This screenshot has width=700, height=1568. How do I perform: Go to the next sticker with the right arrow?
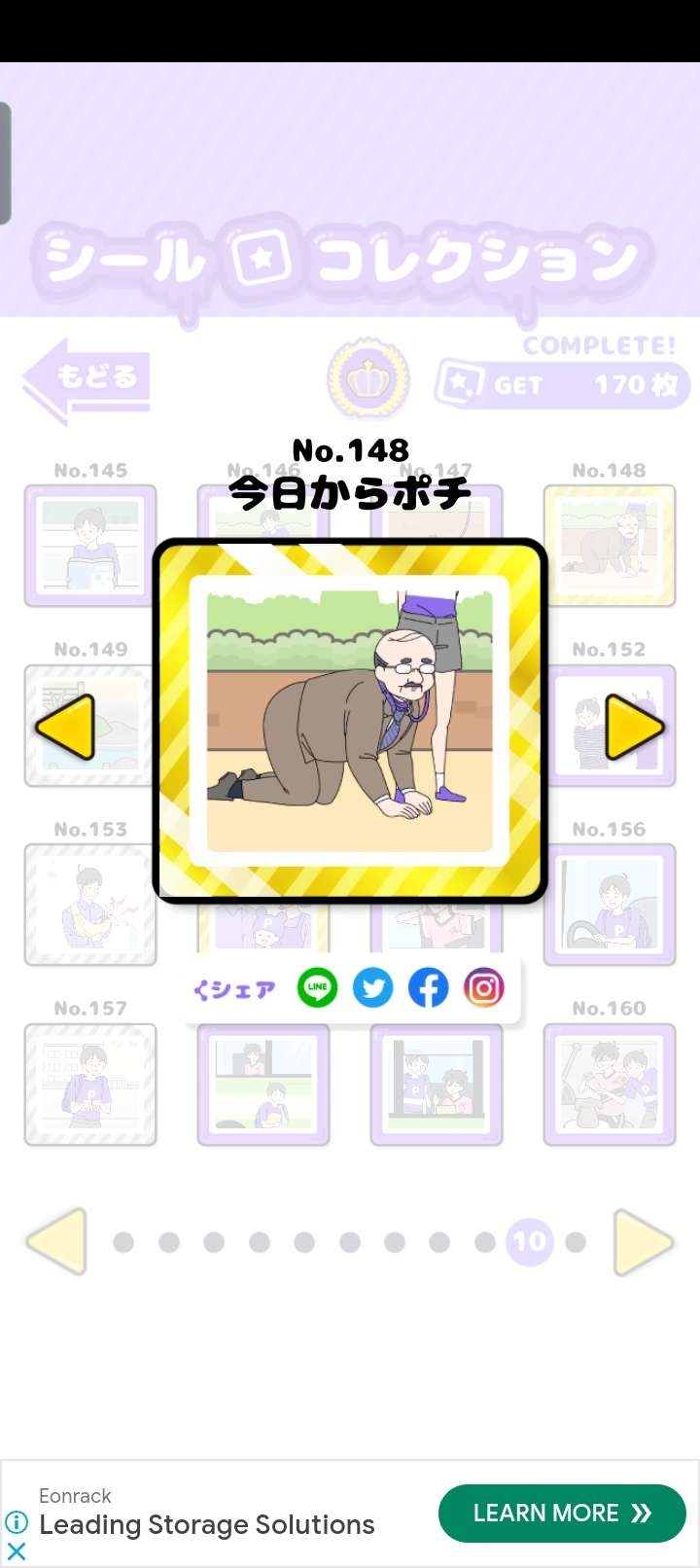pos(634,727)
